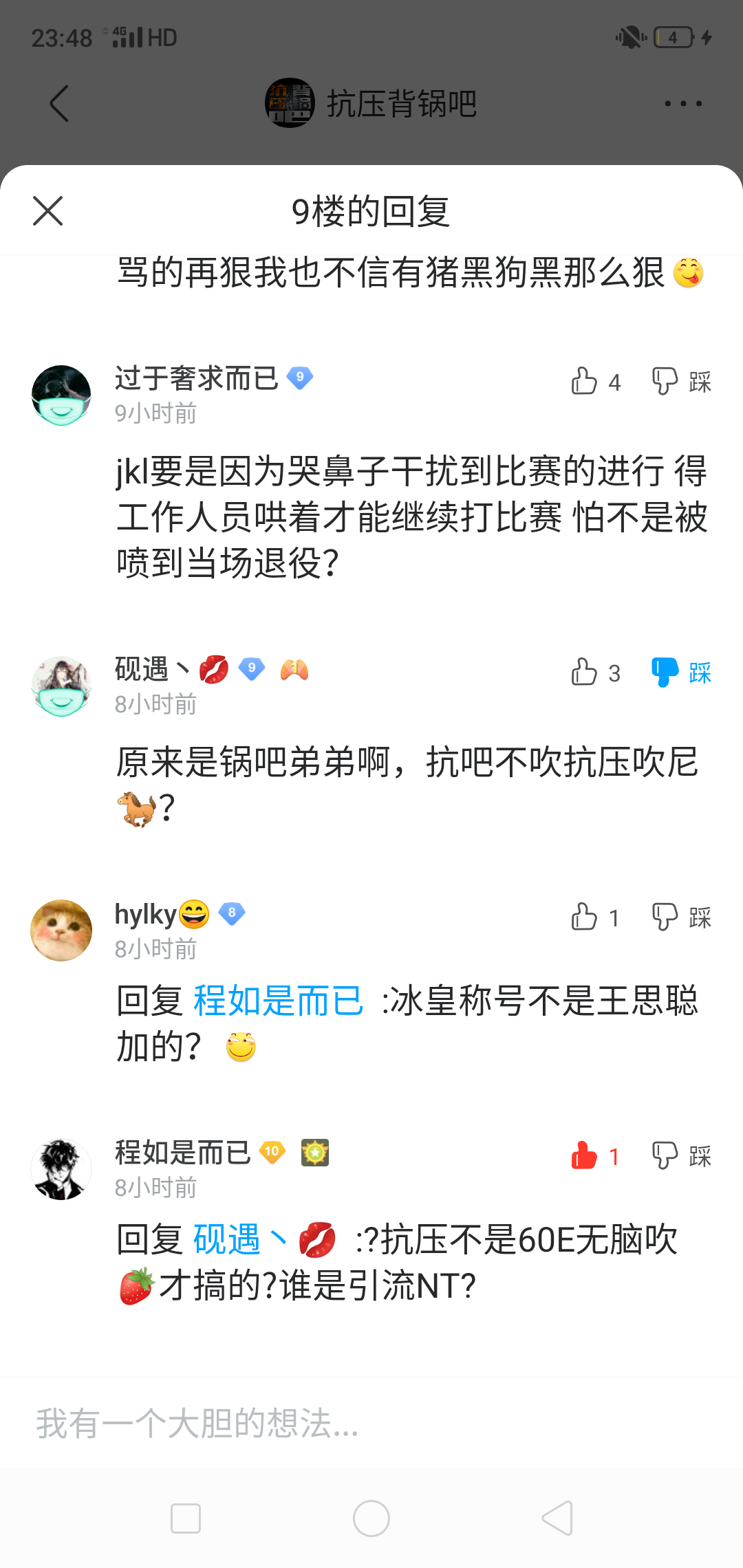Open hylky's cat avatar

tap(61, 930)
